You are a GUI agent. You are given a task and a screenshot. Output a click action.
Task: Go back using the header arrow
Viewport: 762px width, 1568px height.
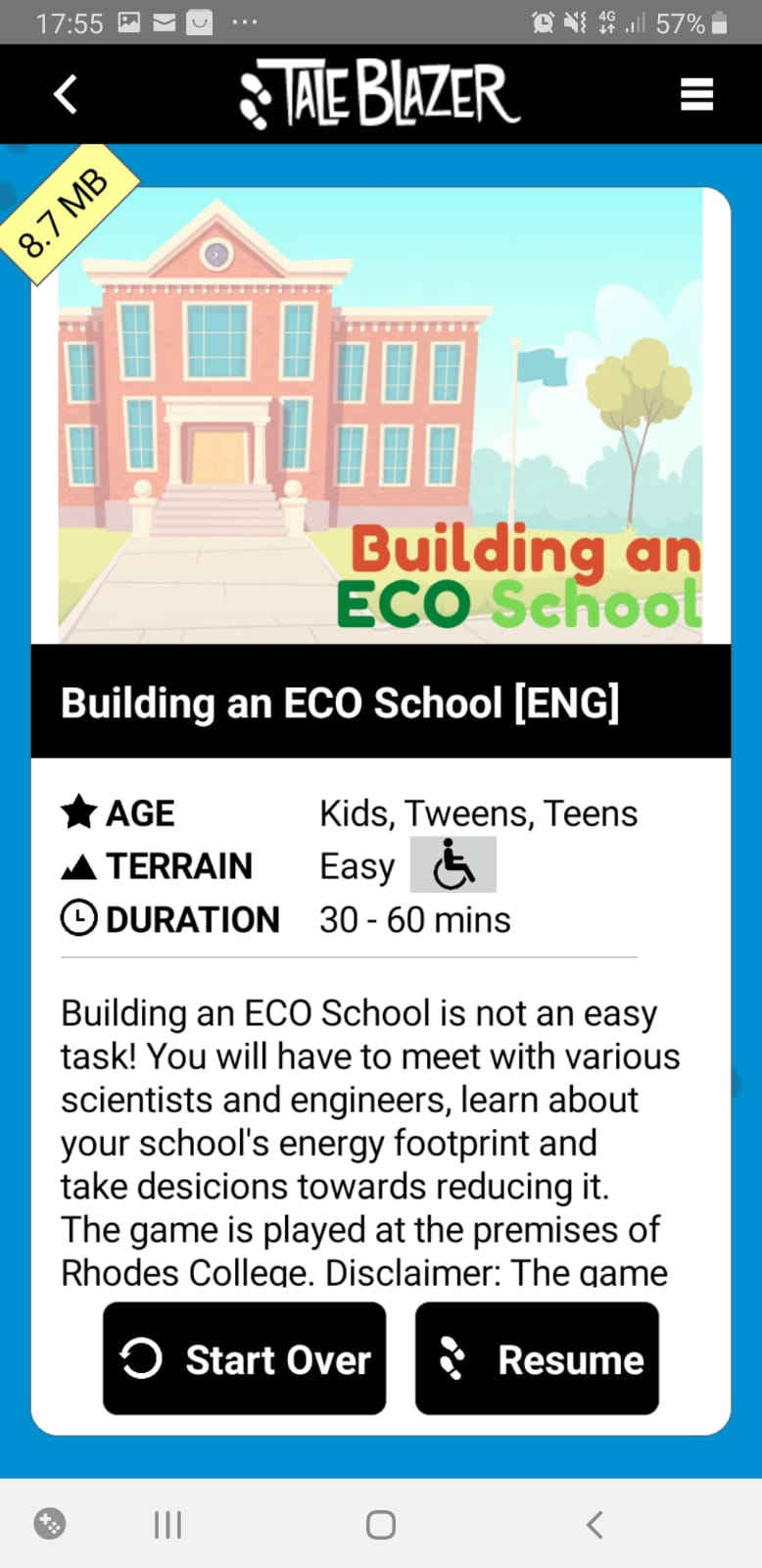pos(66,95)
